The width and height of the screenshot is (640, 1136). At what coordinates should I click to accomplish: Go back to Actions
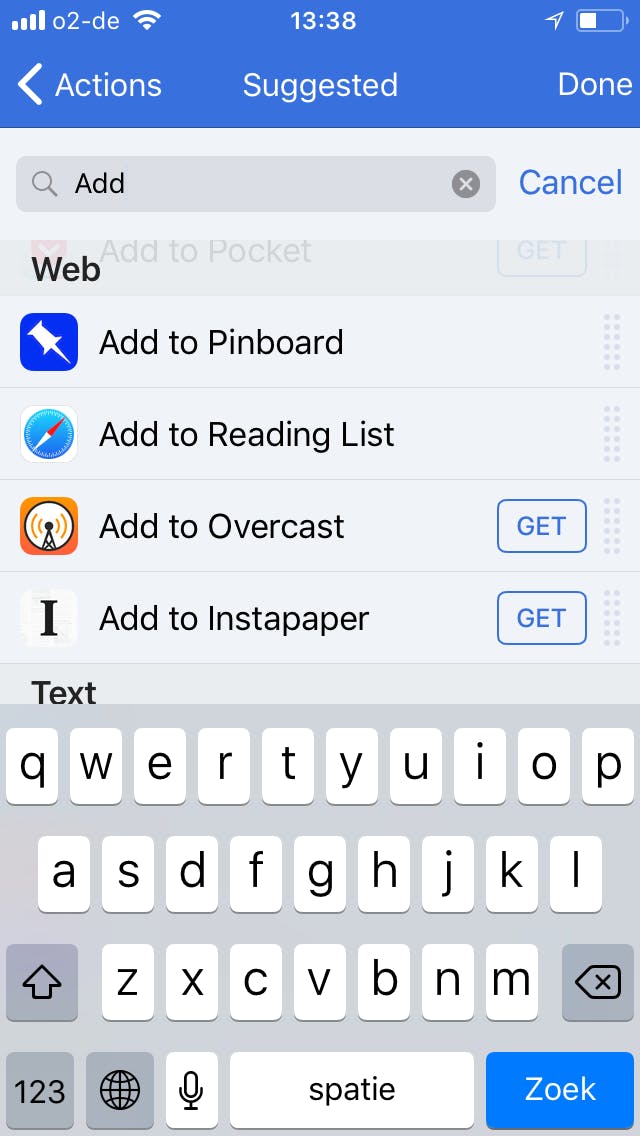pyautogui.click(x=90, y=85)
